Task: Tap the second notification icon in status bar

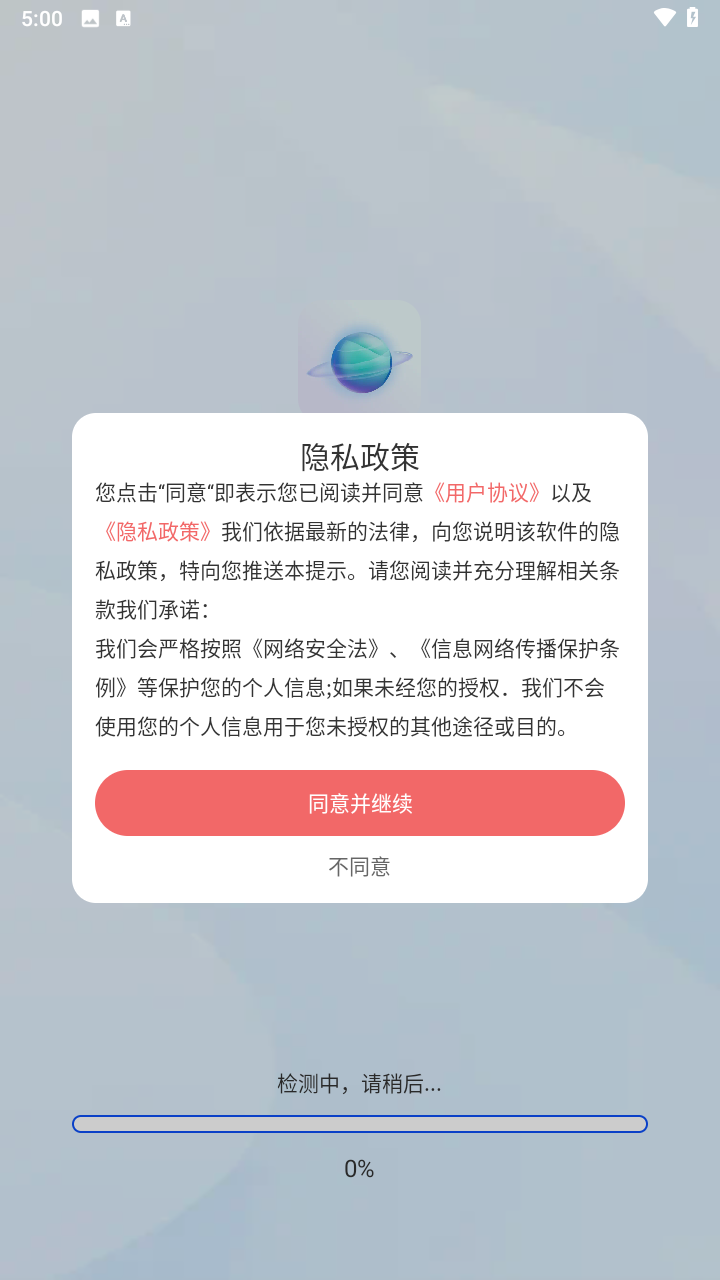Action: click(123, 17)
